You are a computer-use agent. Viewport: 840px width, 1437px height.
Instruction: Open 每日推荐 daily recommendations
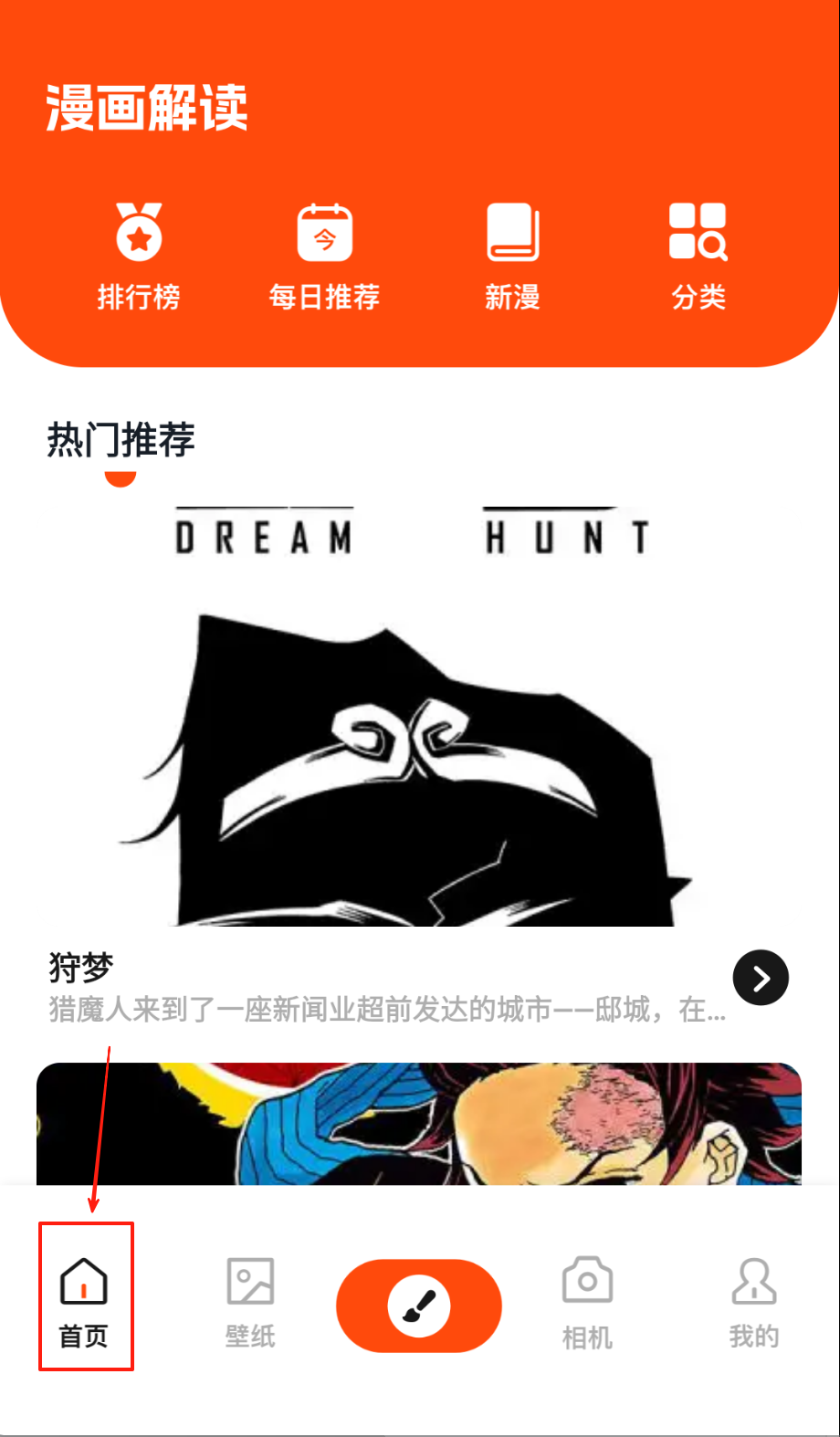point(324,255)
